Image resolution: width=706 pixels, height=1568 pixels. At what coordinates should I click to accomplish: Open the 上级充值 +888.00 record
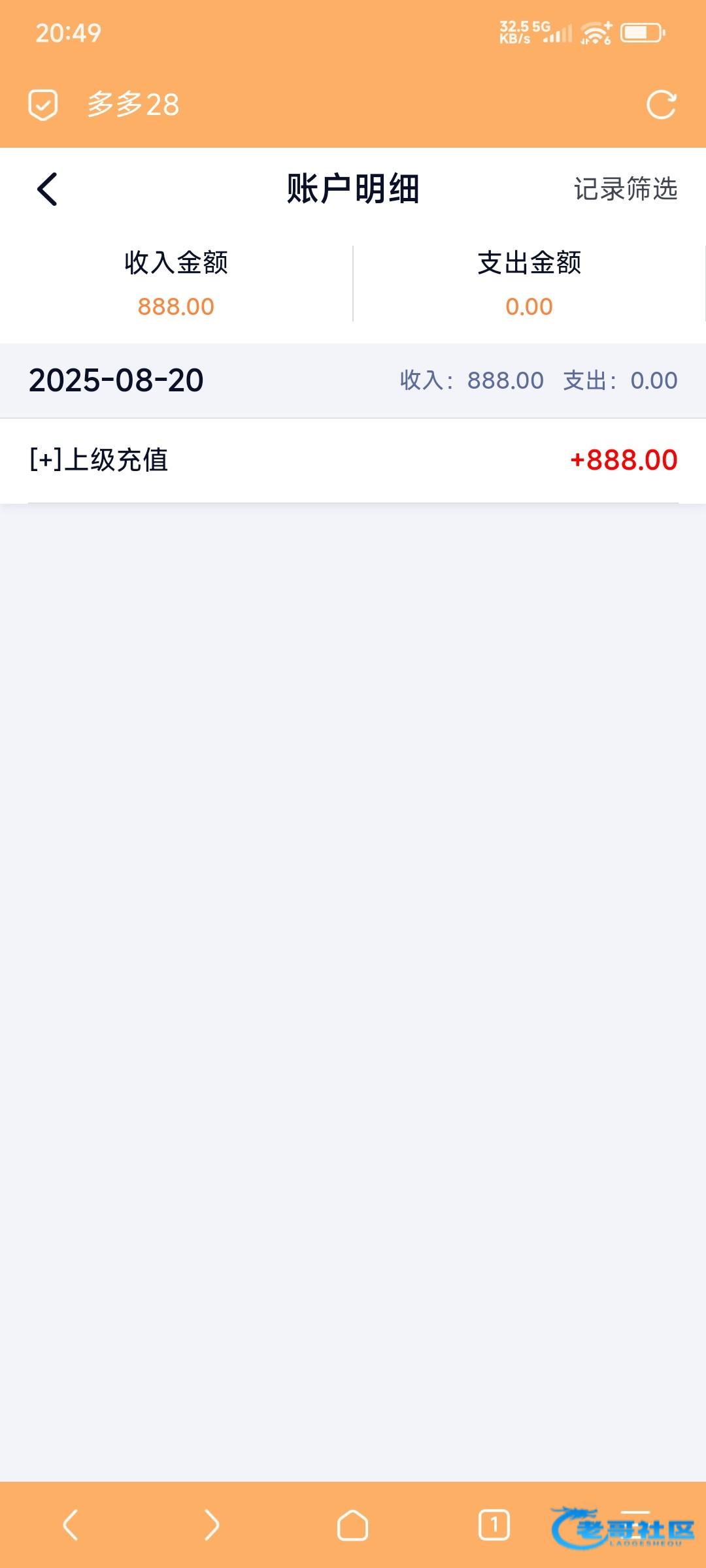353,460
